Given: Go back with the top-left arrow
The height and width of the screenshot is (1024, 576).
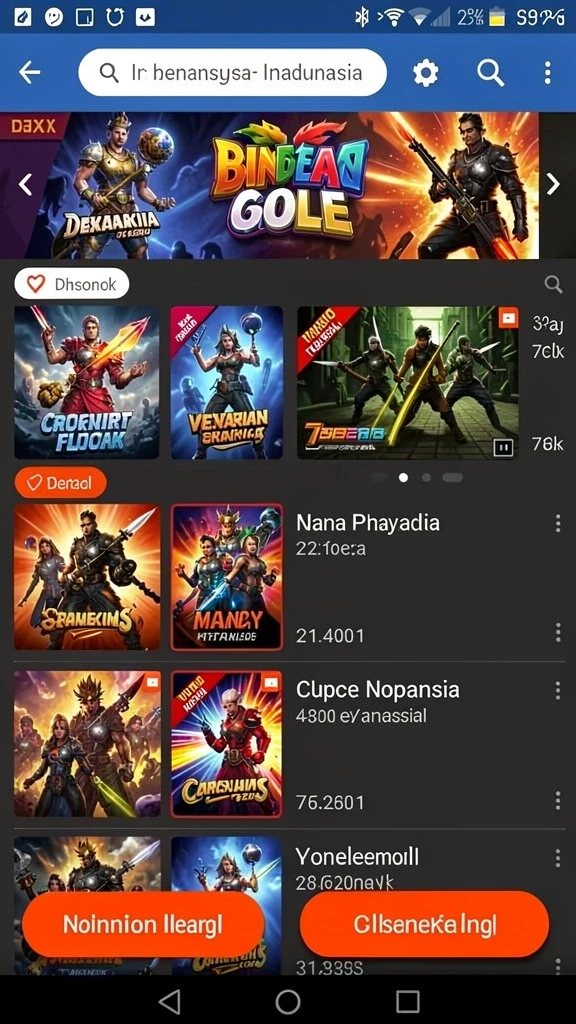Looking at the screenshot, I should 29,72.
